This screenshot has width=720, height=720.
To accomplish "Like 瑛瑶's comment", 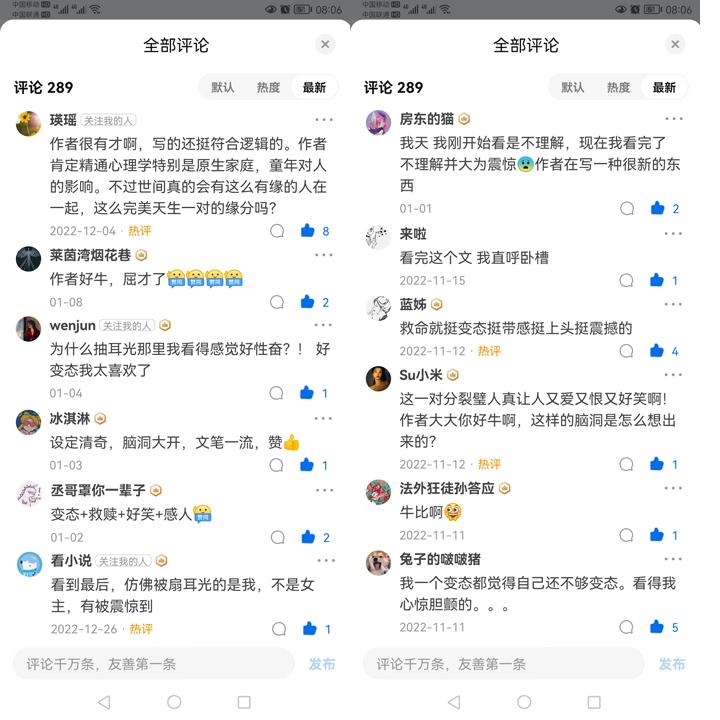I will click(308, 231).
